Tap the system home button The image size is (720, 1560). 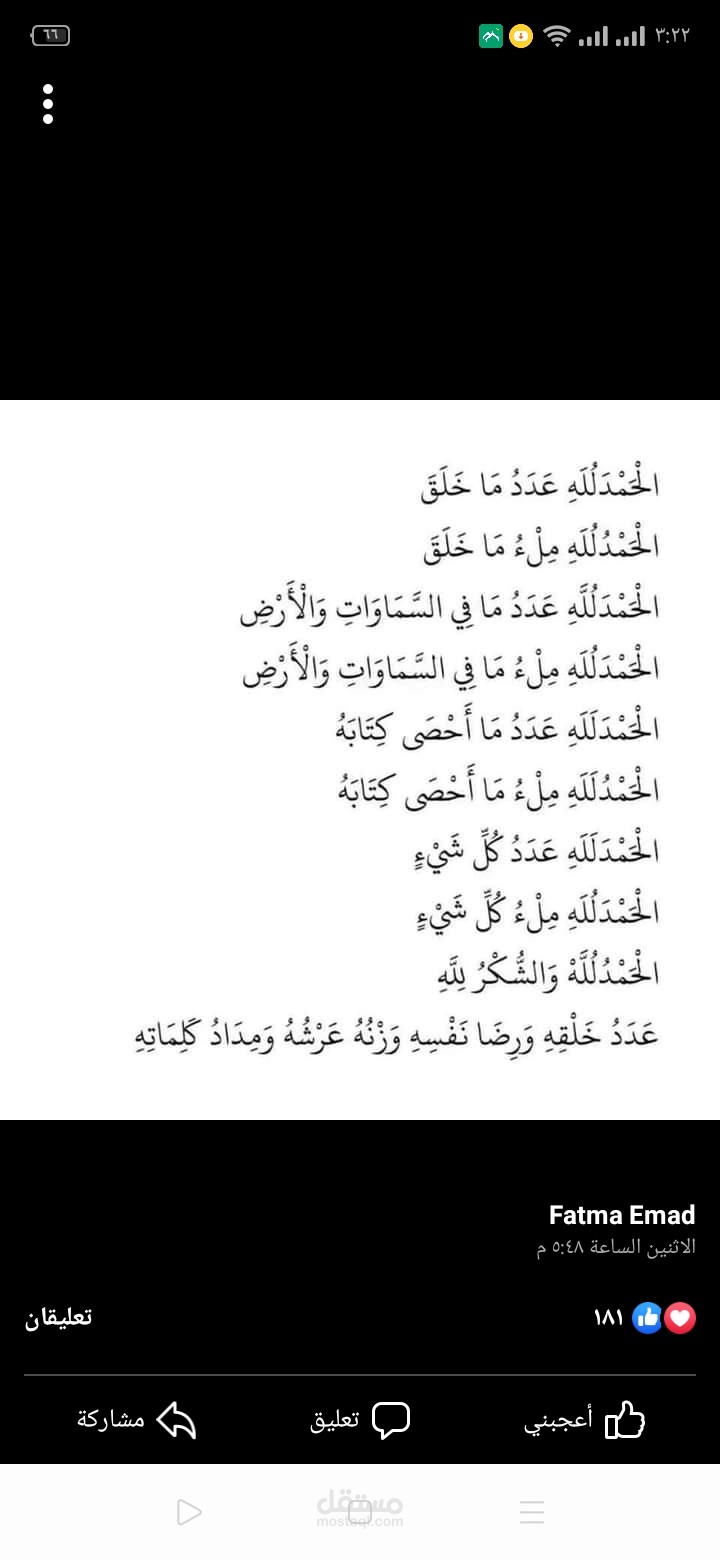click(360, 1512)
